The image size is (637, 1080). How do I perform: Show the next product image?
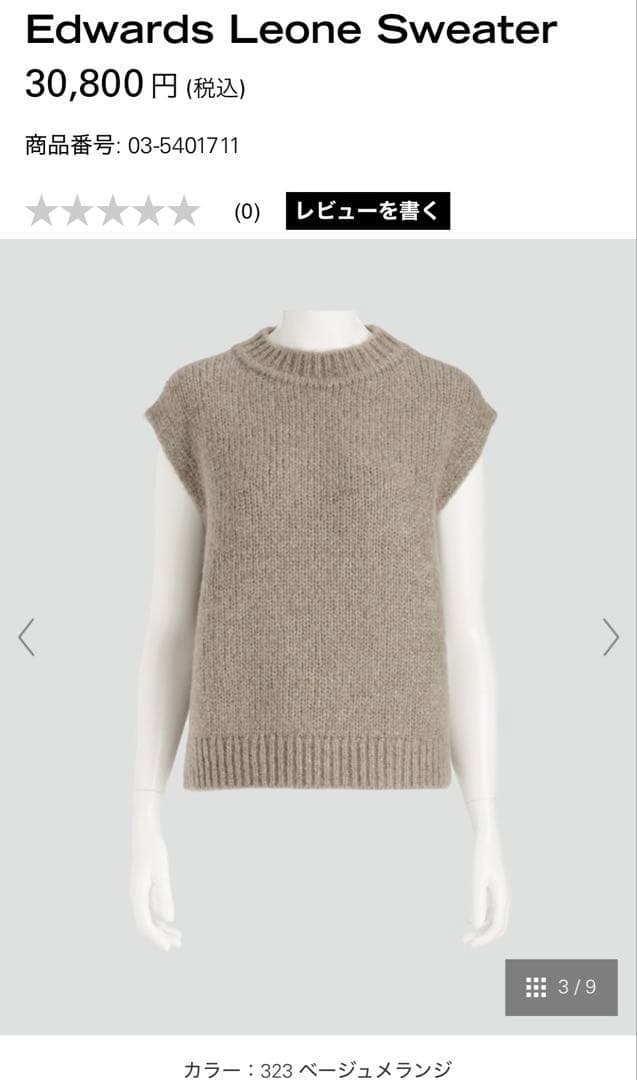610,637
